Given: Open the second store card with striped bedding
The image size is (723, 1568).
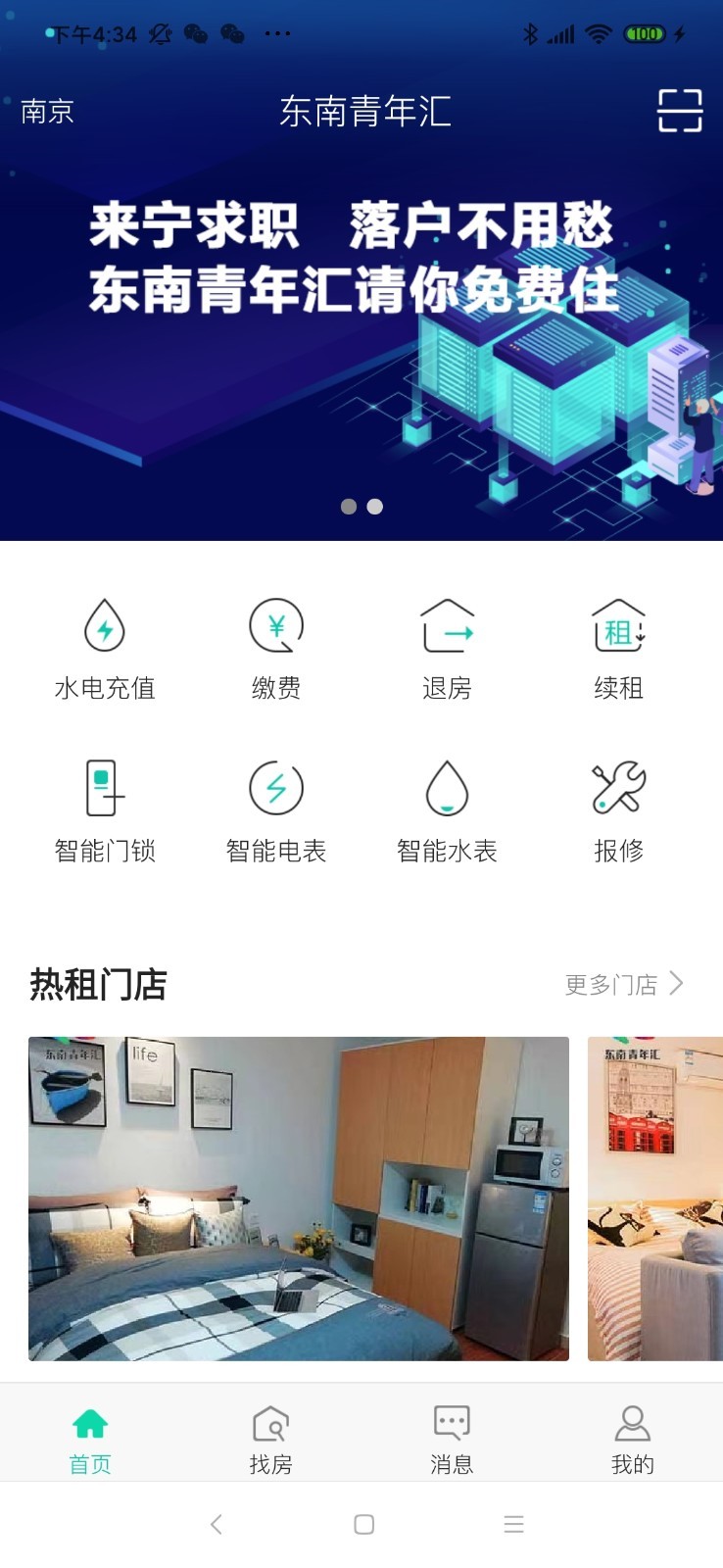Looking at the screenshot, I should [655, 1199].
